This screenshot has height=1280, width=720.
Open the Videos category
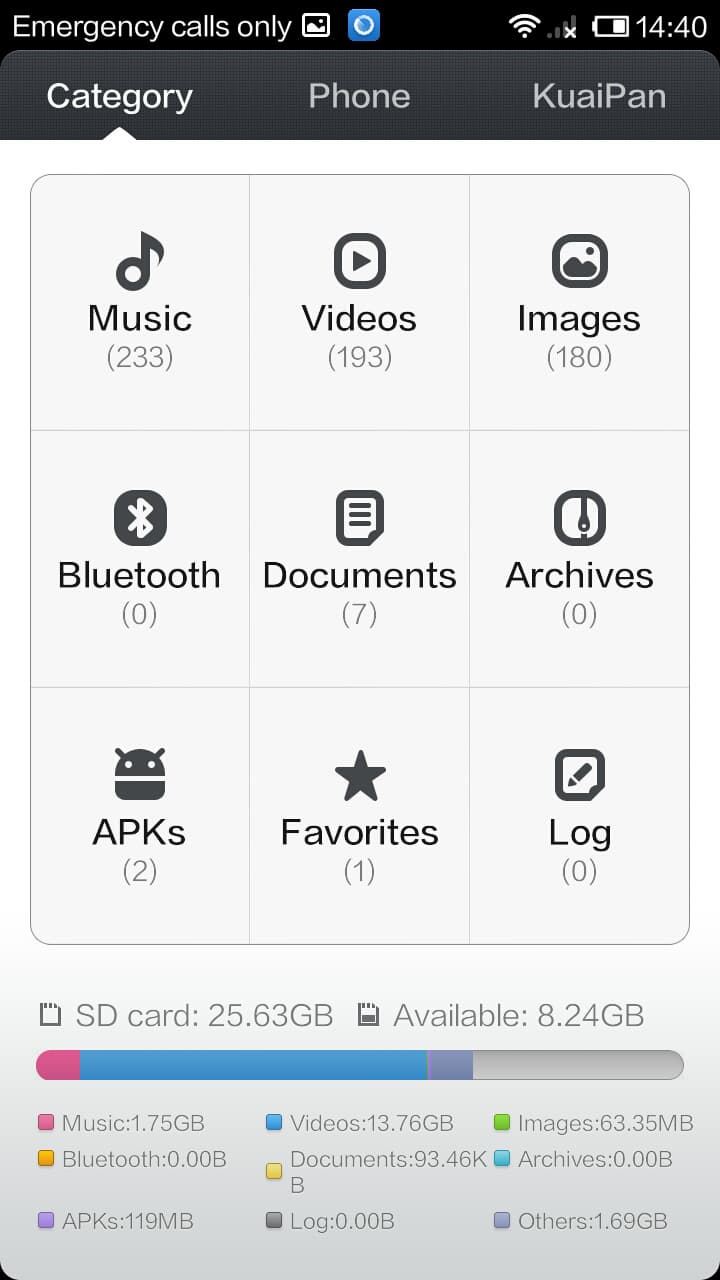click(359, 301)
